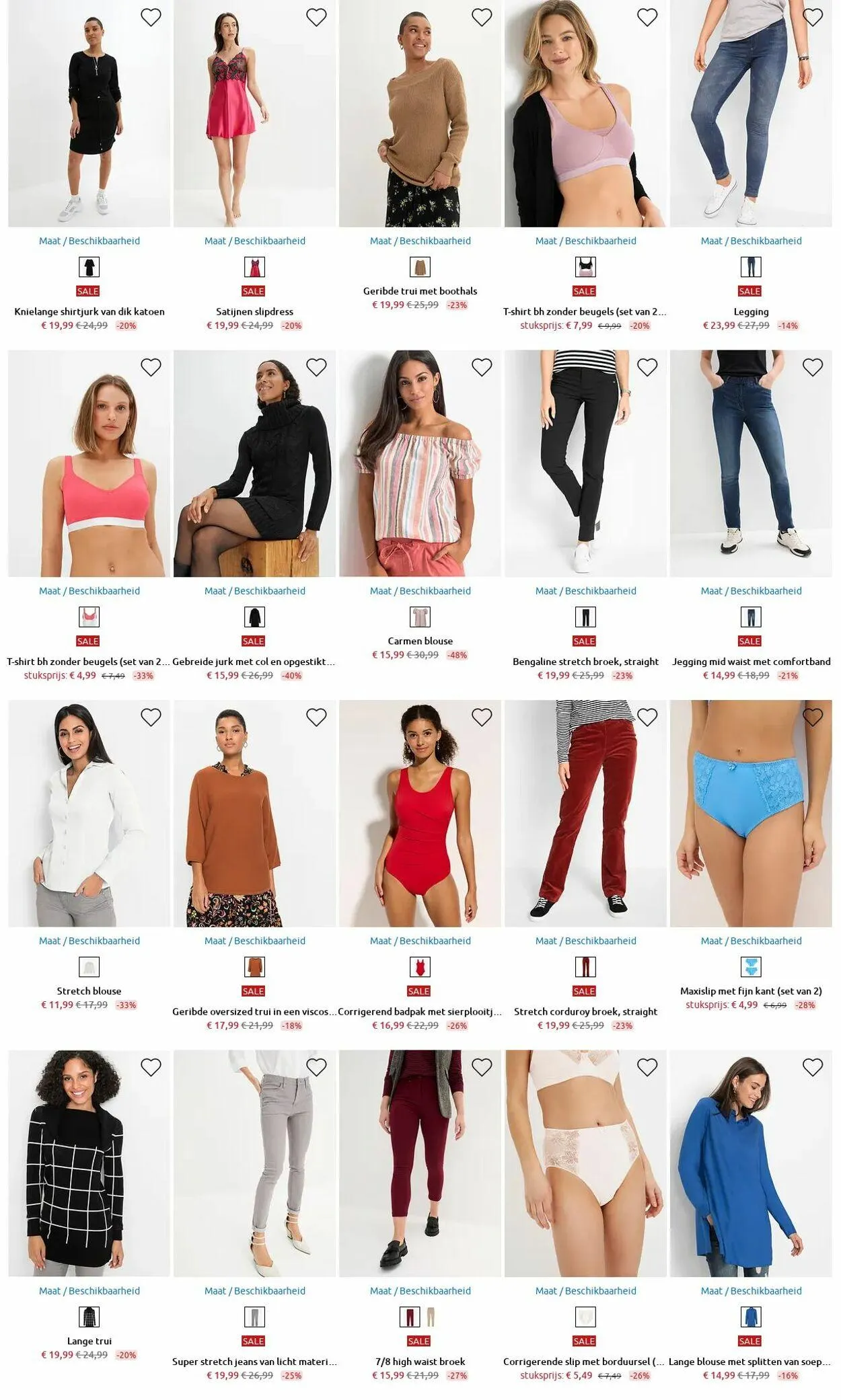
Task: Open Jegging mid waist met comfortband
Action: (751, 662)
